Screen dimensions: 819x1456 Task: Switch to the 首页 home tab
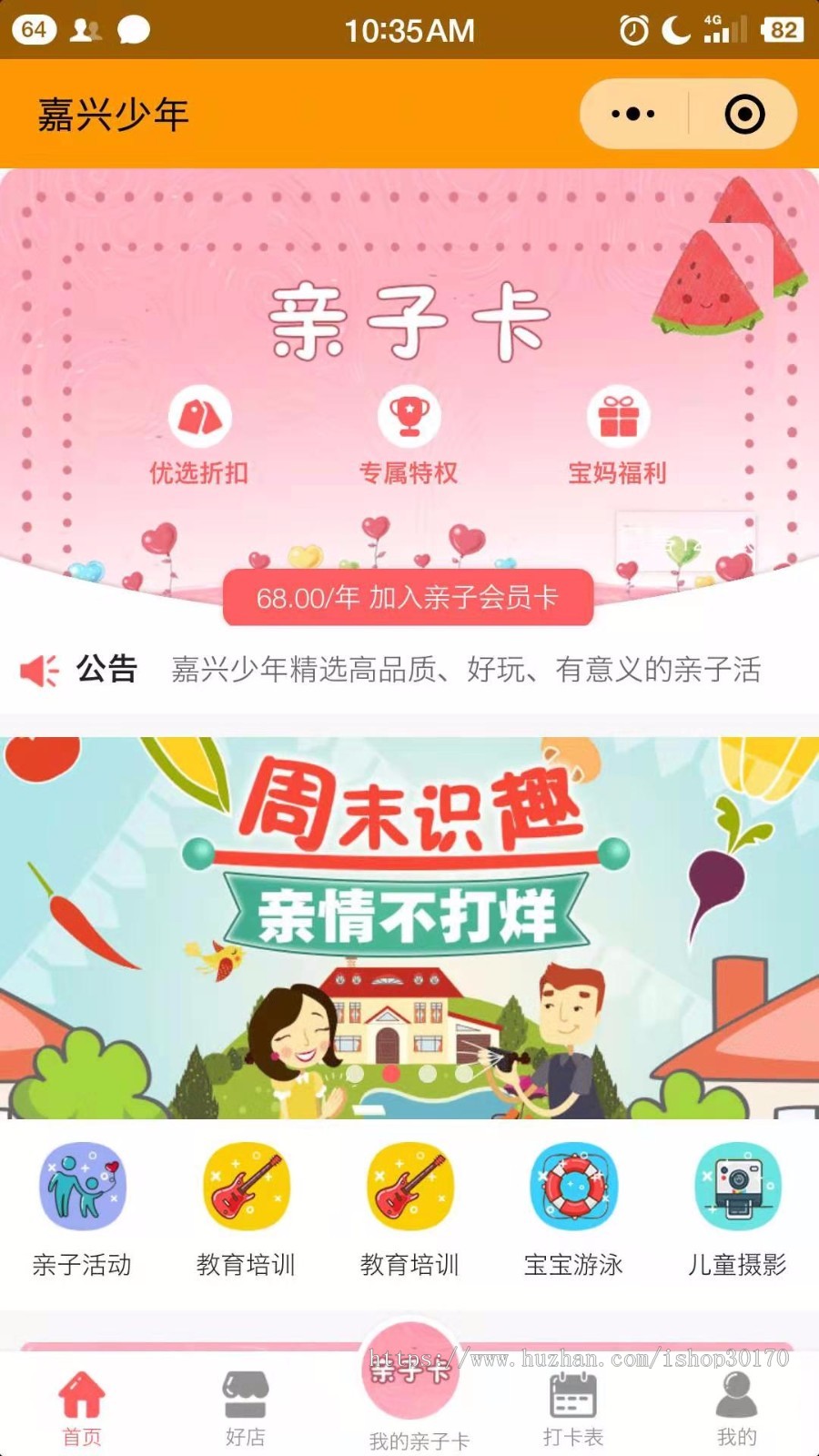point(82,1406)
